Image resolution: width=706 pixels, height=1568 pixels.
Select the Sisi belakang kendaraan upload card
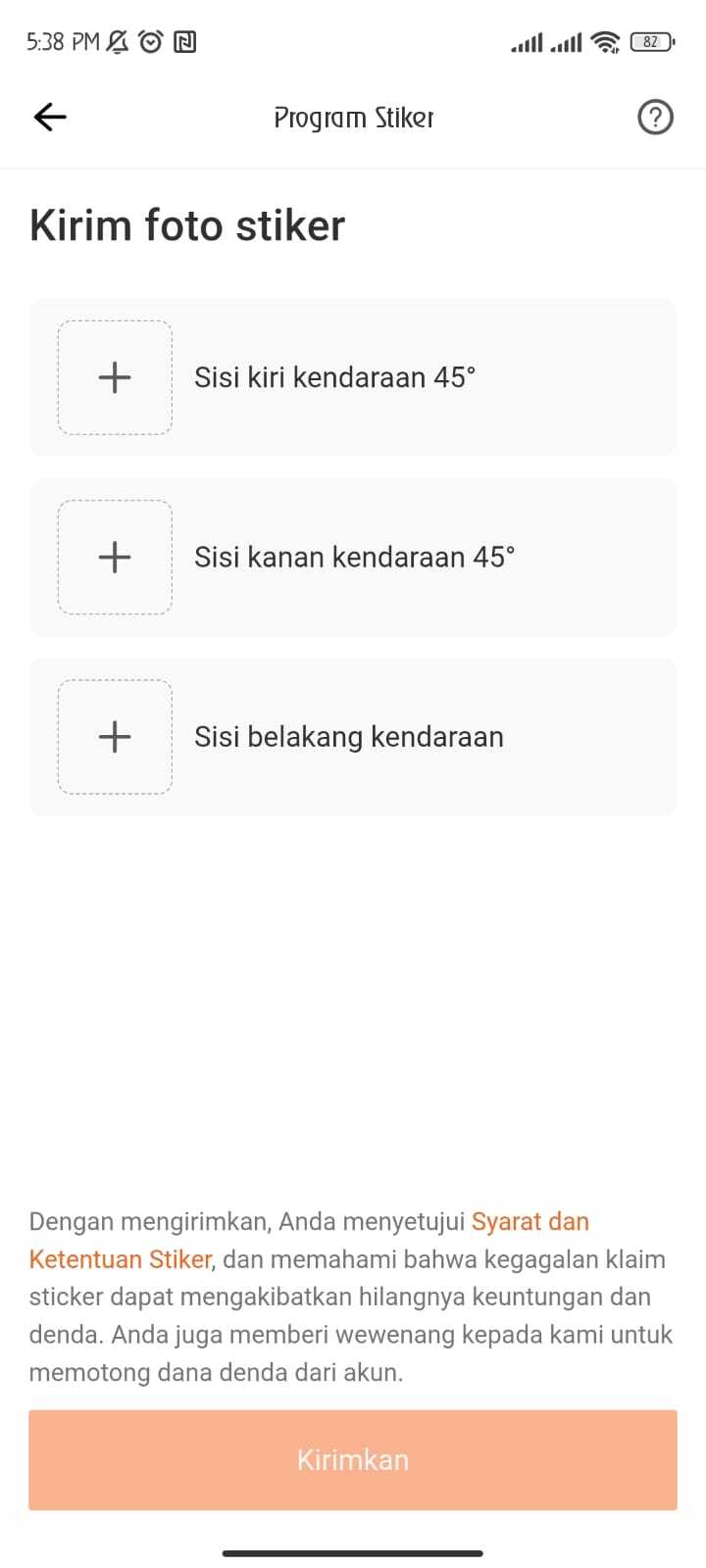353,736
